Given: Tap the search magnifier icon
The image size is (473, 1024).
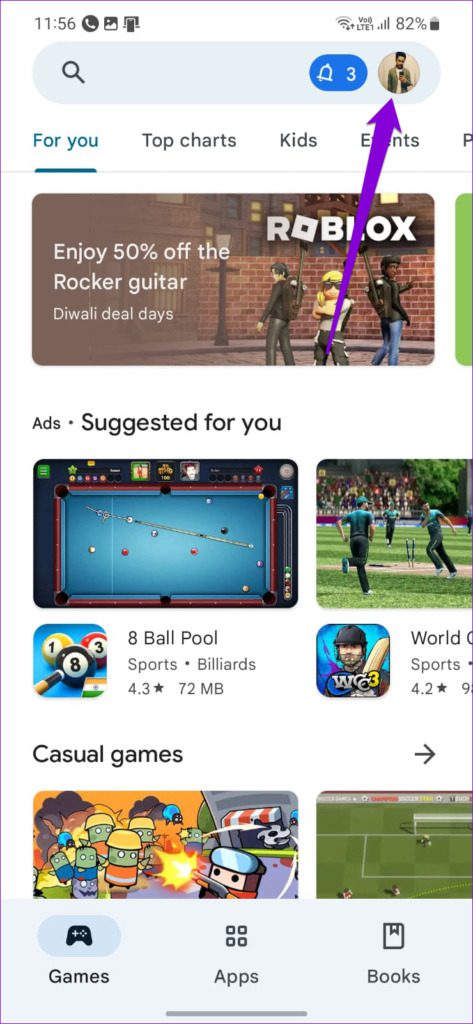Looking at the screenshot, I should tap(73, 73).
